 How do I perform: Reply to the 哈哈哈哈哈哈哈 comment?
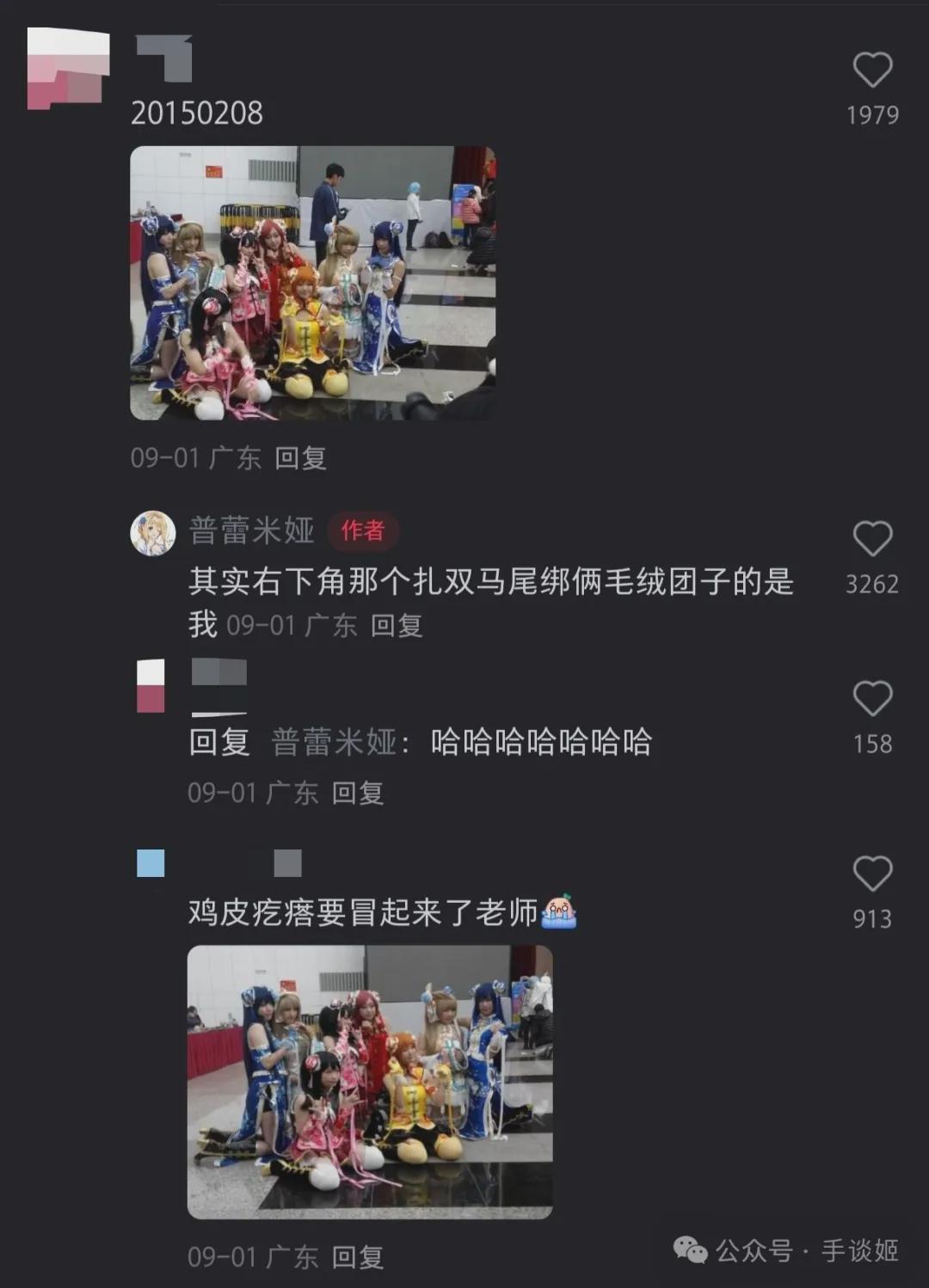click(358, 793)
